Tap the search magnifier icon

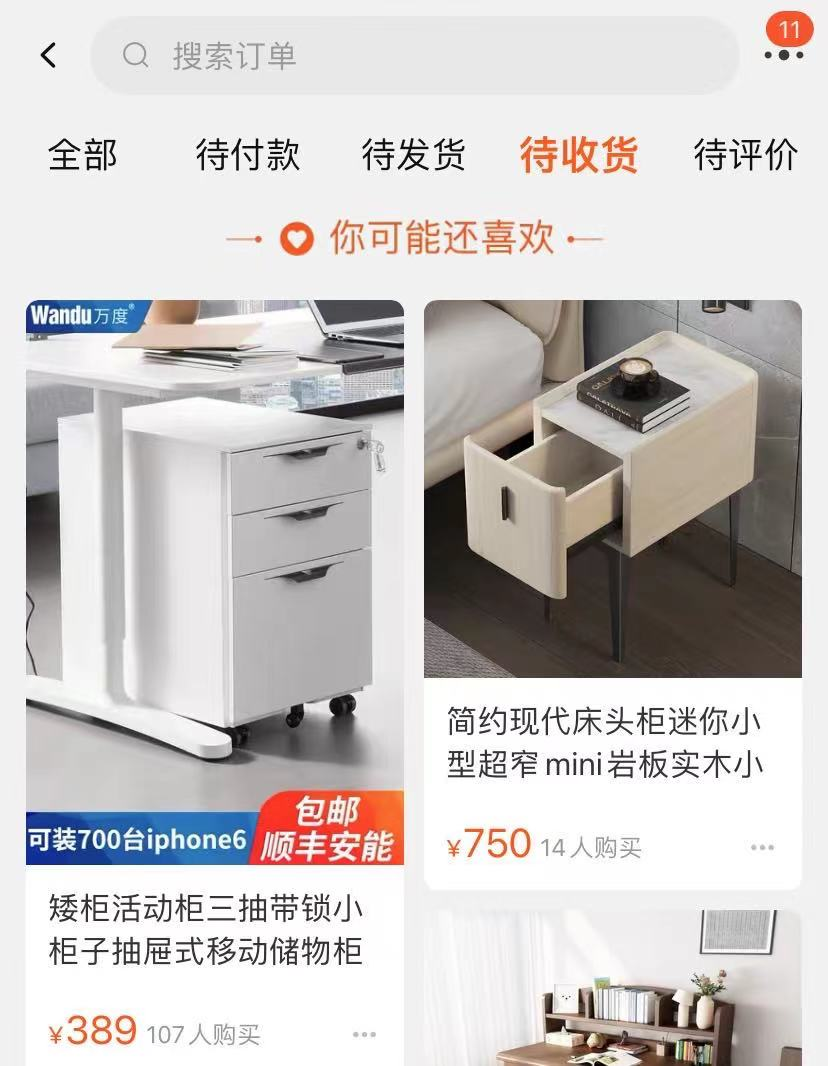[133, 57]
